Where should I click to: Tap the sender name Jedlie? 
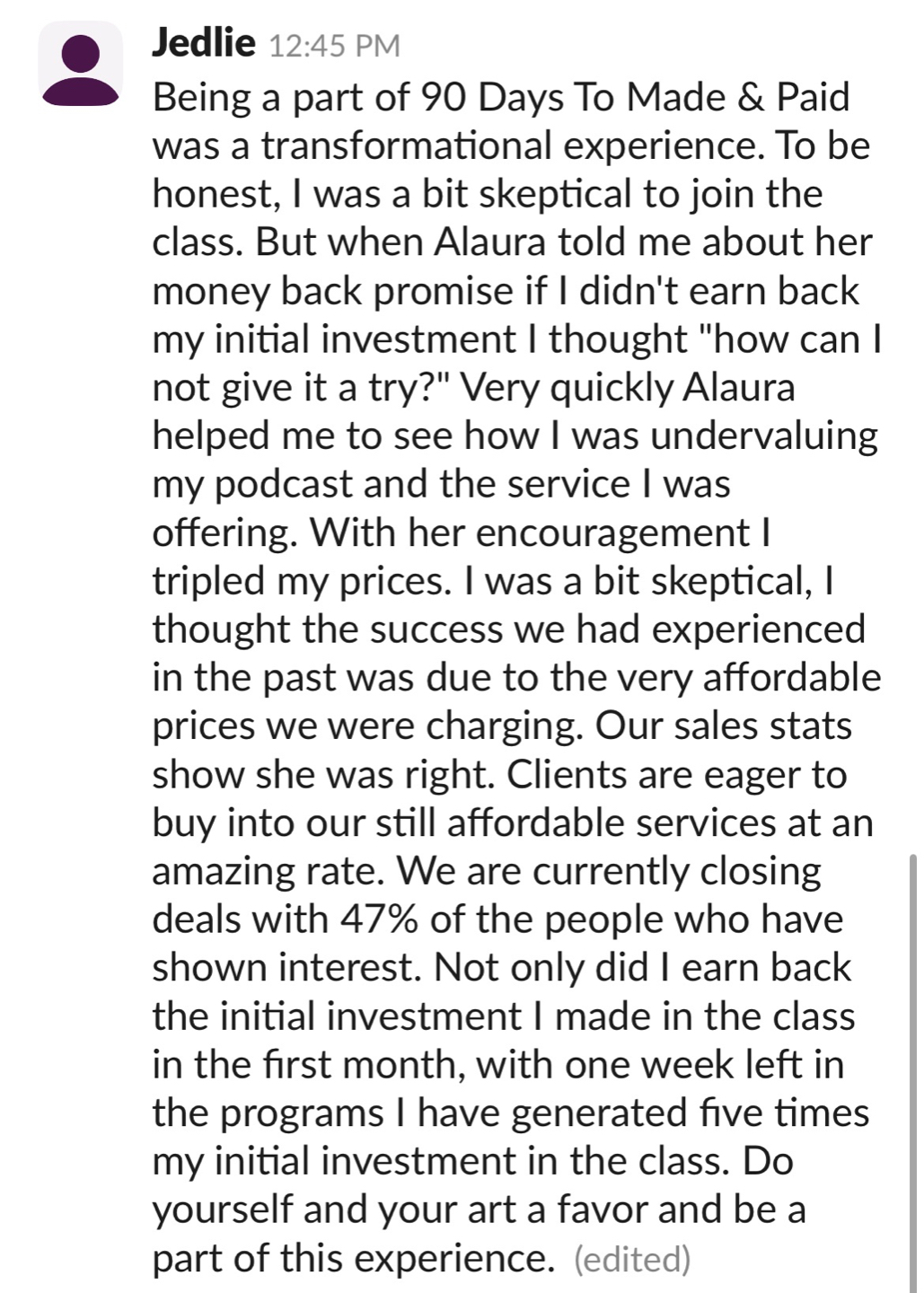(x=204, y=42)
